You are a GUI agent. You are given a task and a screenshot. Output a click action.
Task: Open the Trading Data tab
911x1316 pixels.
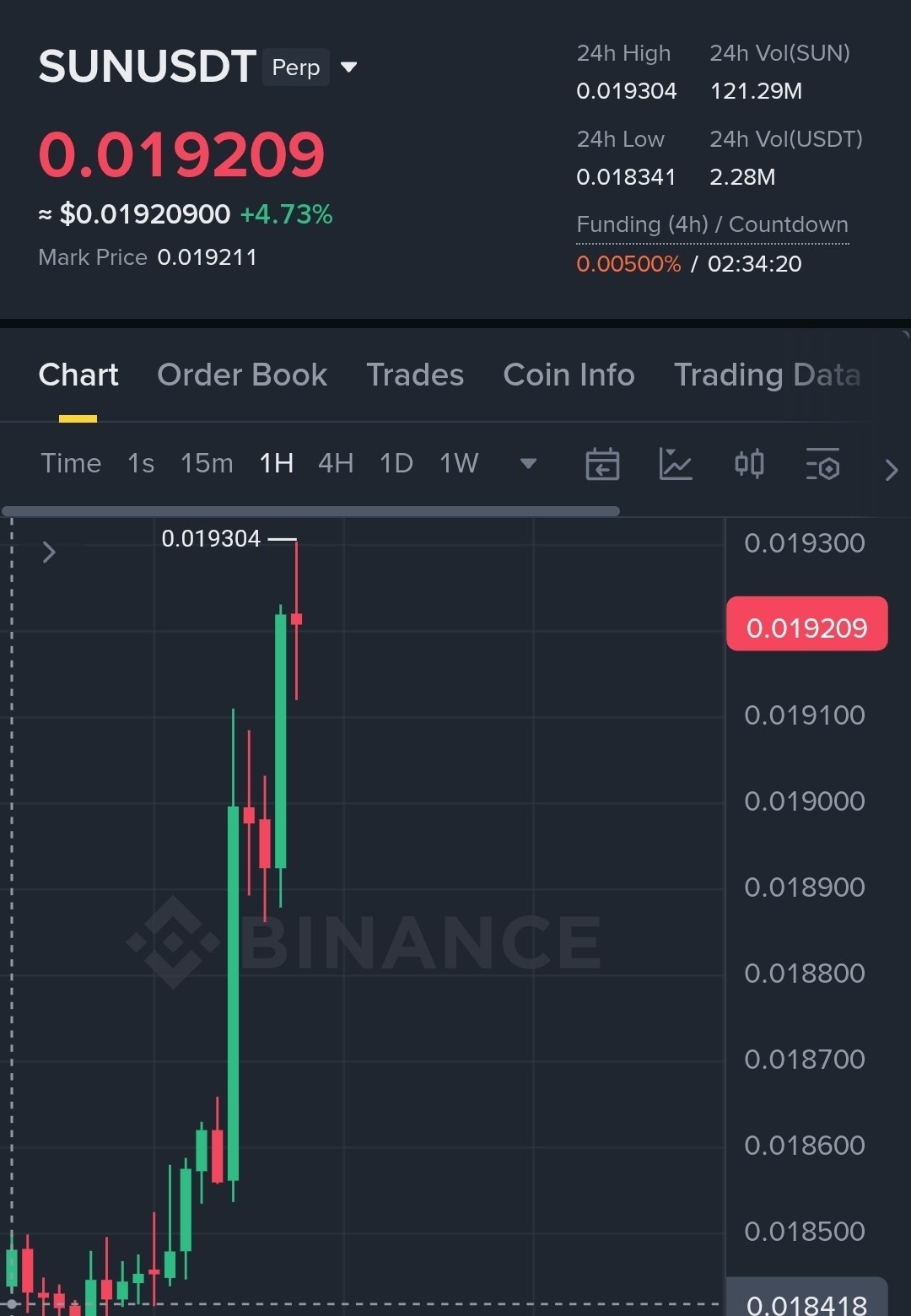click(767, 375)
